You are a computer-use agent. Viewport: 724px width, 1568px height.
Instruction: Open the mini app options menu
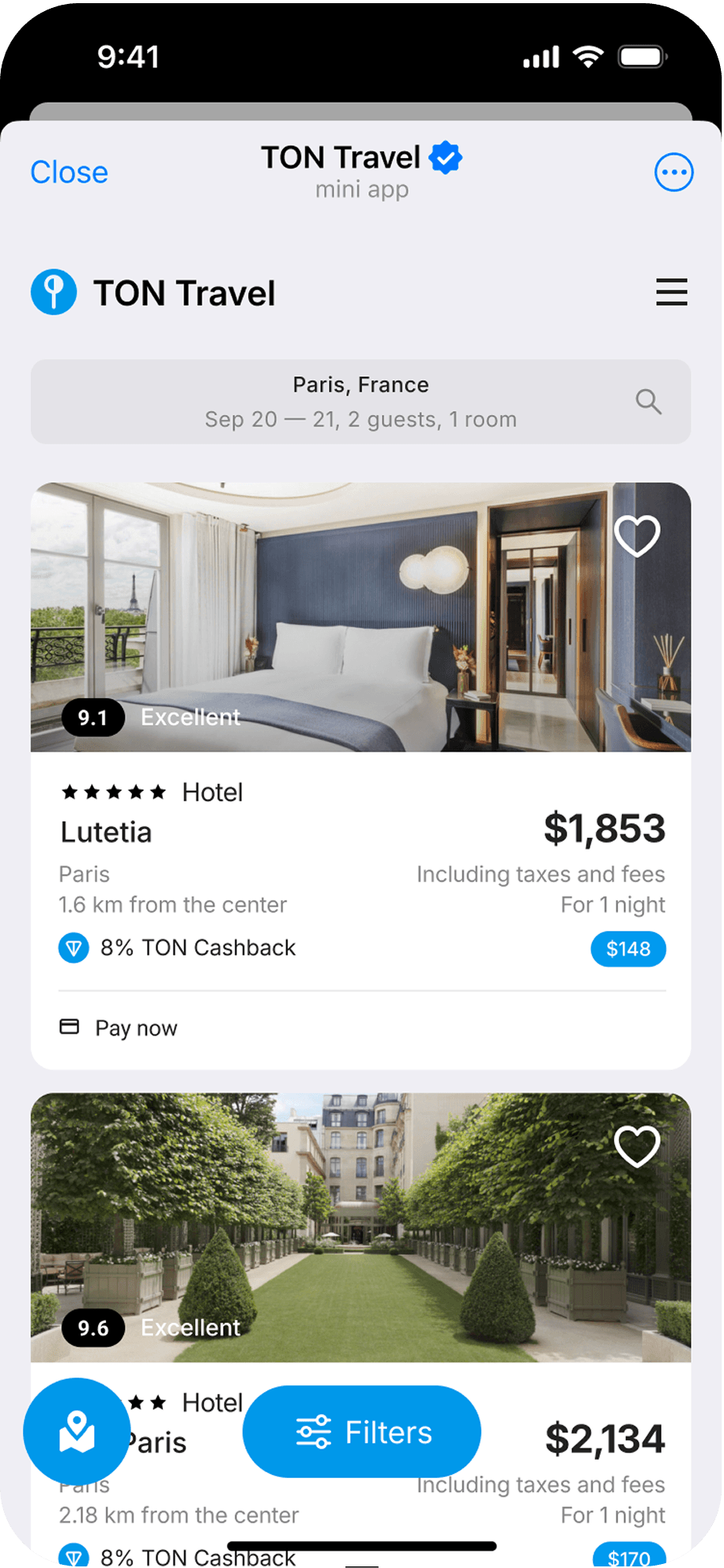(673, 172)
